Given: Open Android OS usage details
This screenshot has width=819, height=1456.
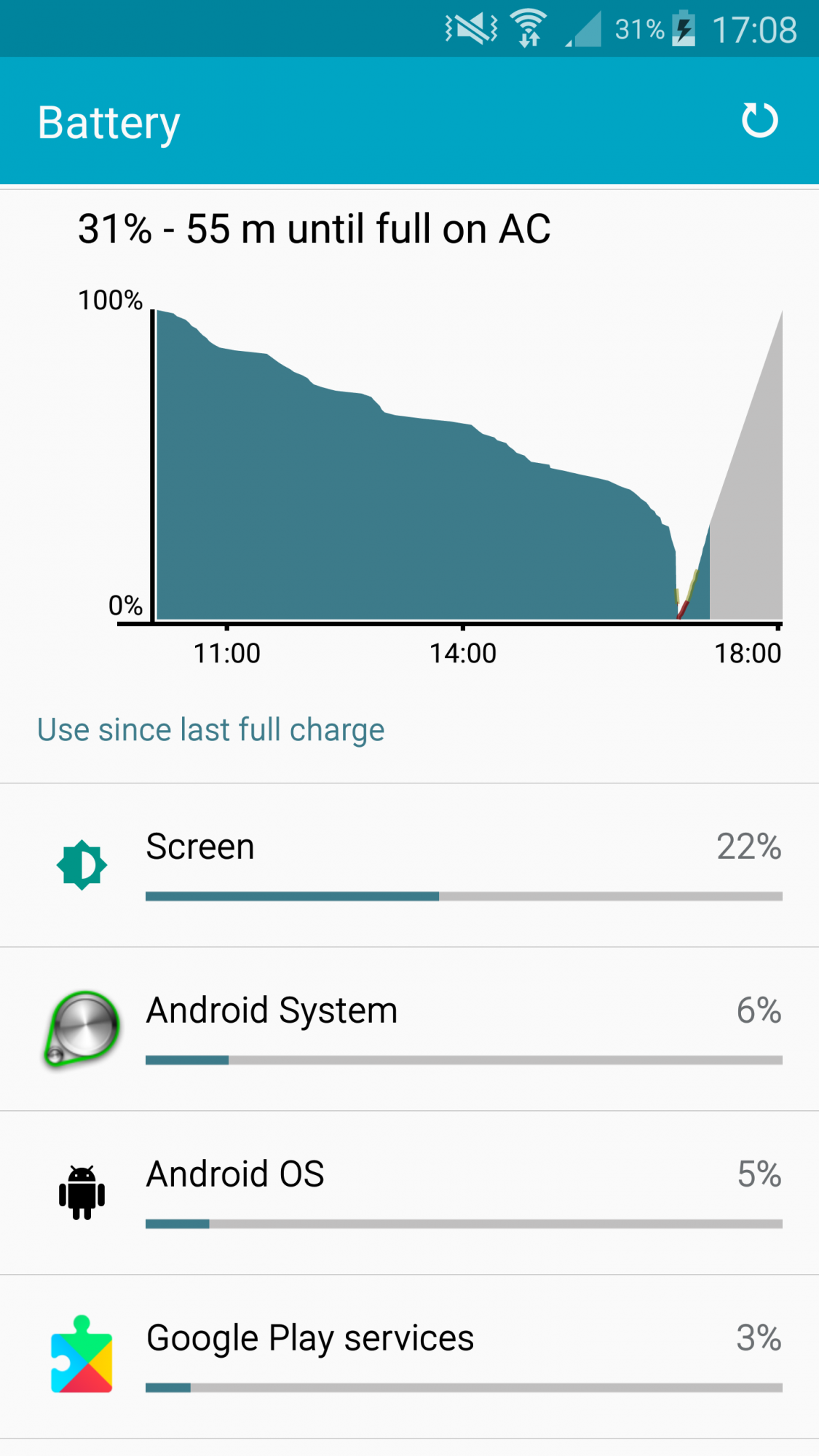Looking at the screenshot, I should coord(409,1193).
